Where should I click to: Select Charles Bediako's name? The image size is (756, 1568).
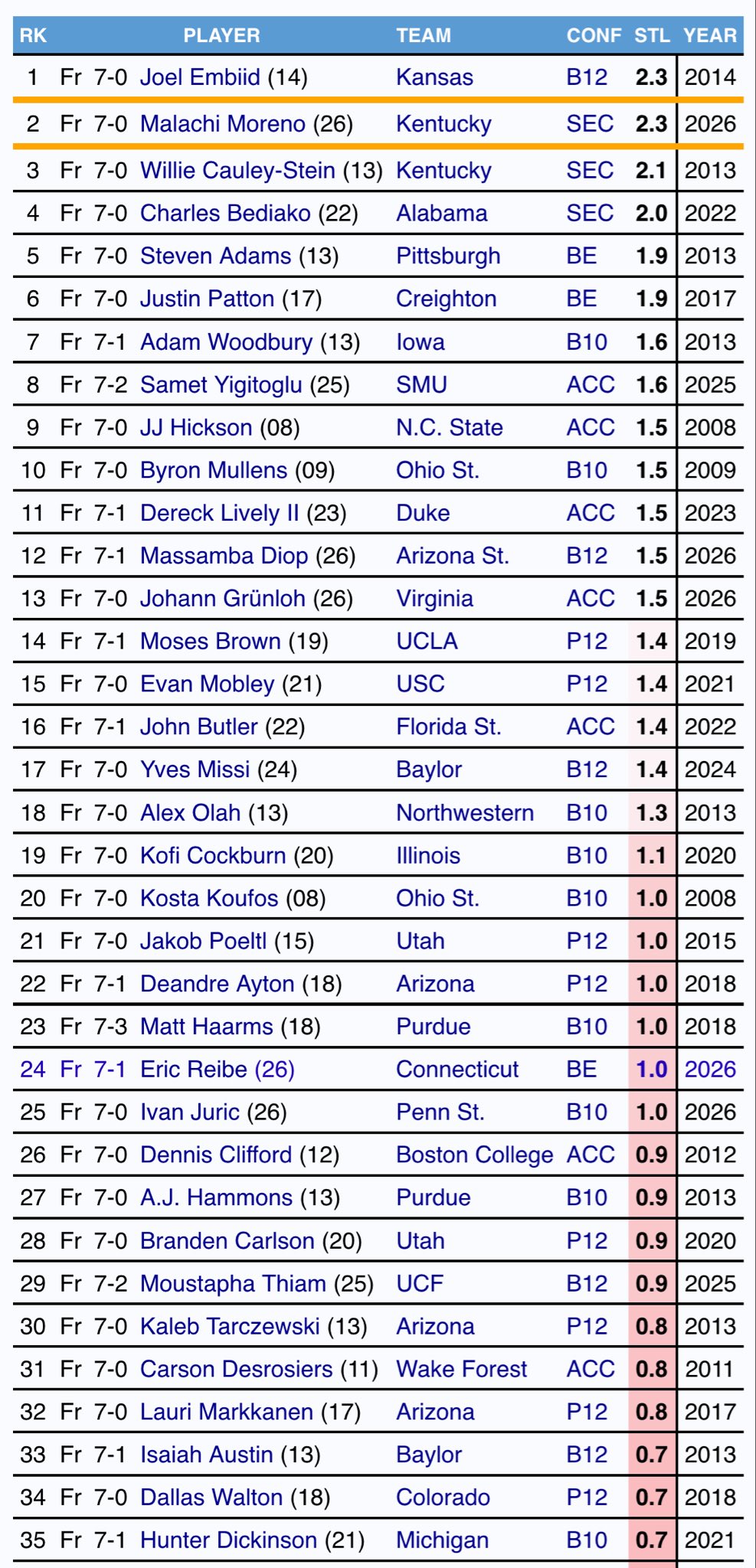pyautogui.click(x=225, y=213)
